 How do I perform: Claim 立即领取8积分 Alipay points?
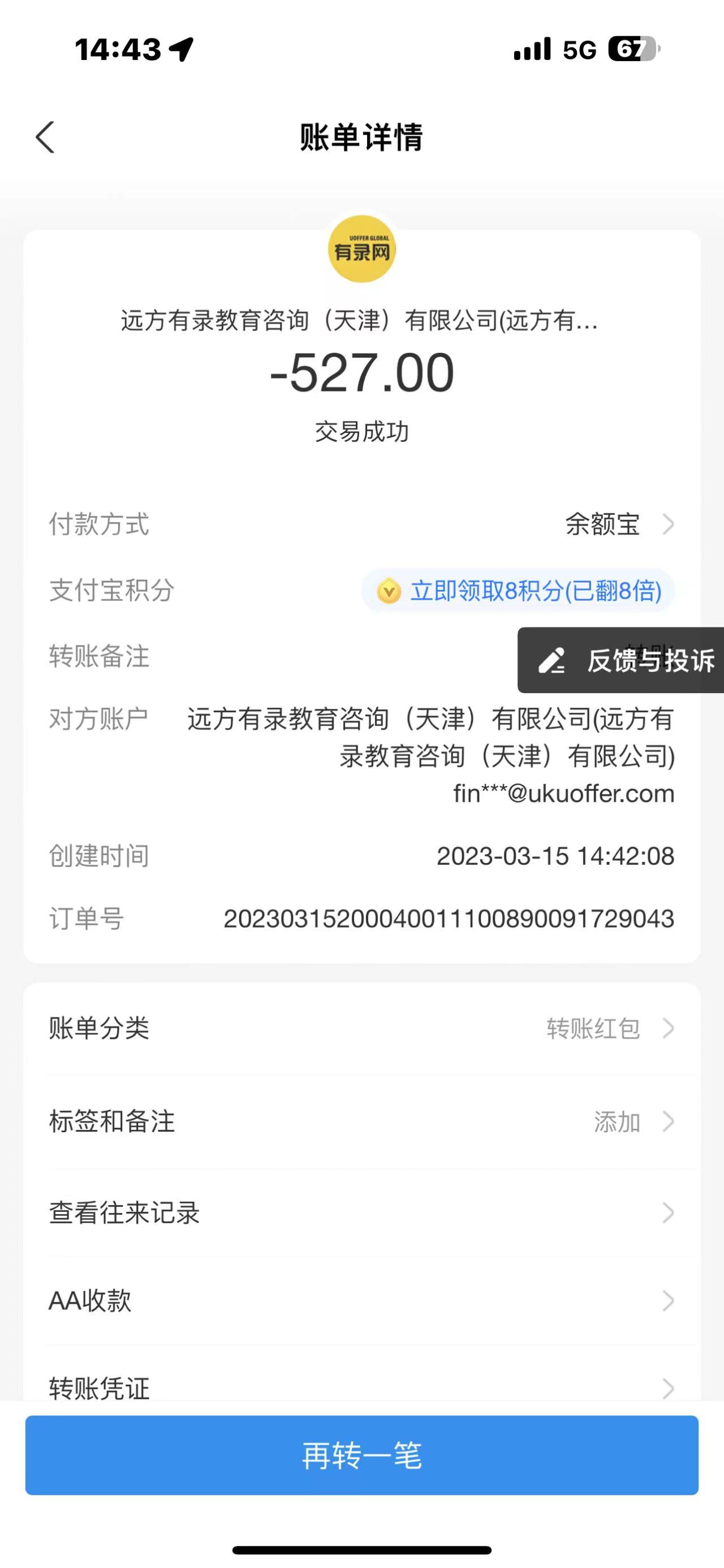point(518,591)
